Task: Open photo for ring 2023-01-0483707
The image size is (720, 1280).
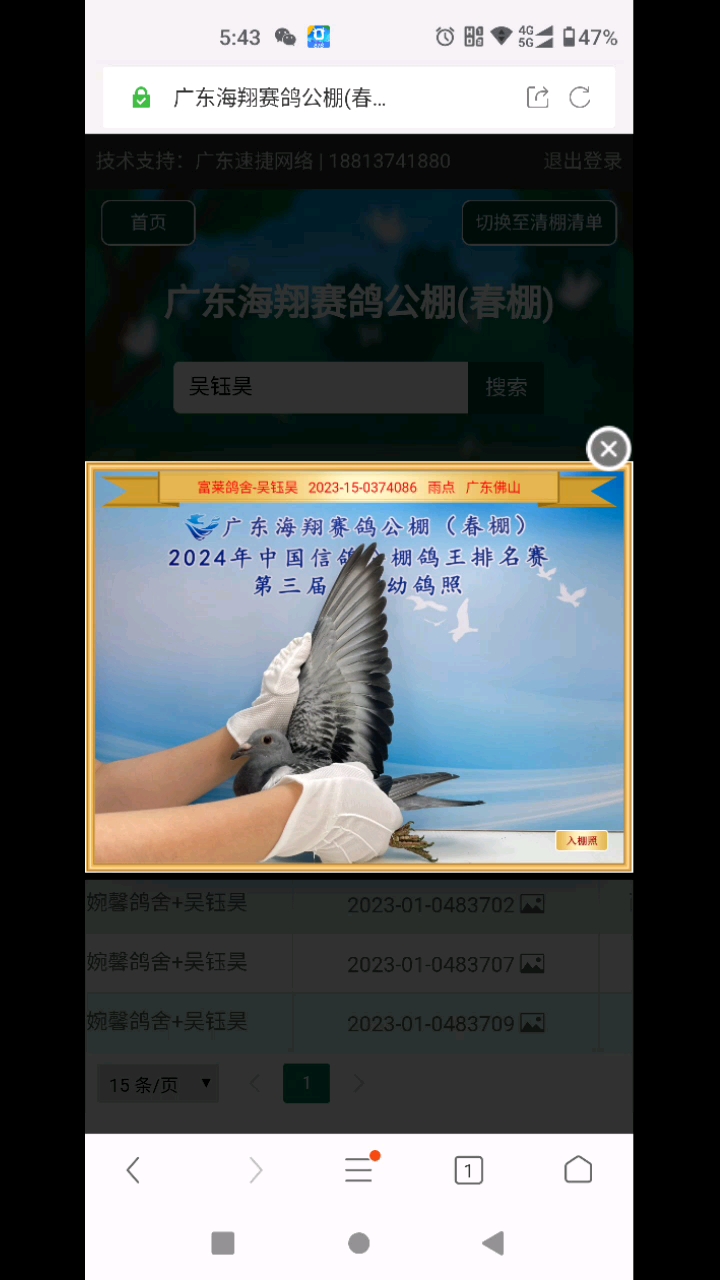Action: 532,964
